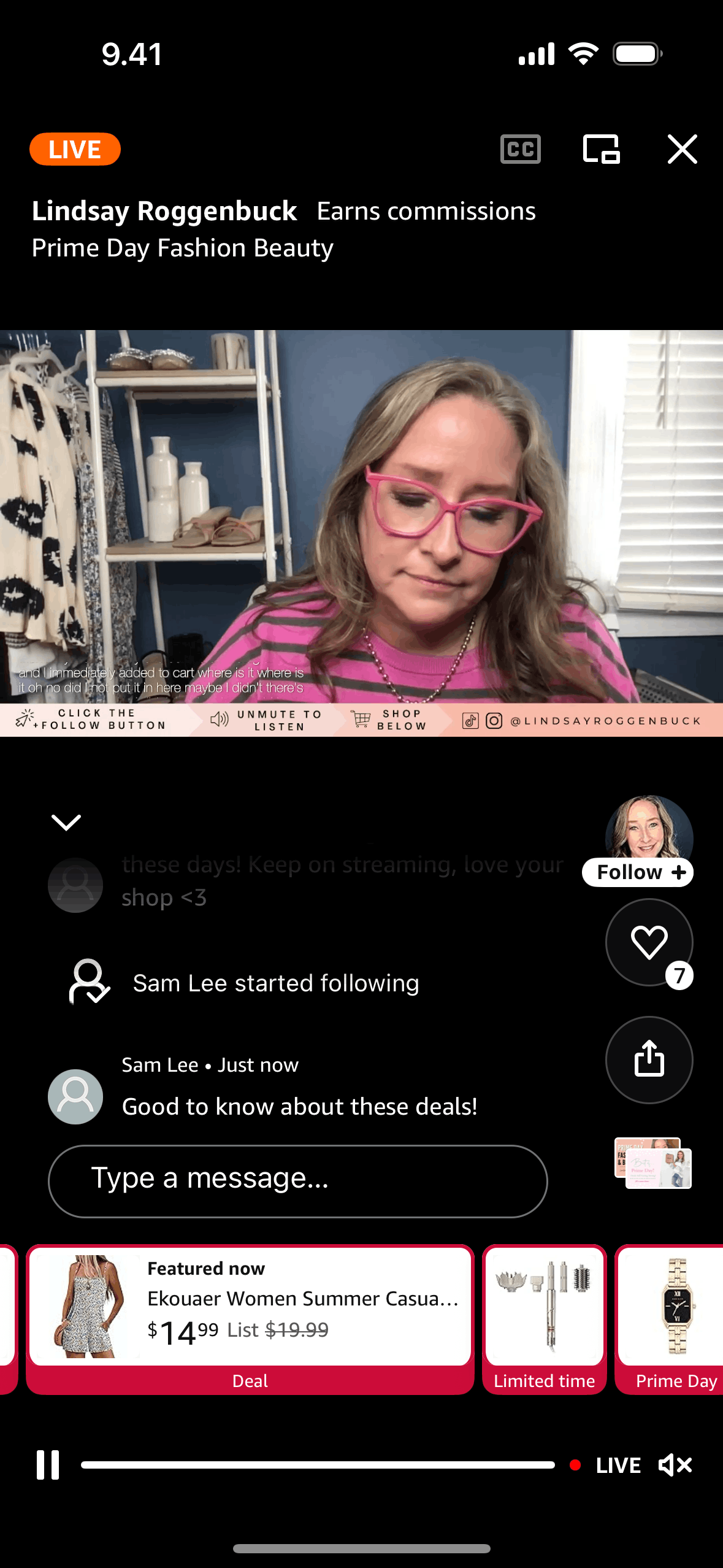The width and height of the screenshot is (723, 1568).
Task: Toggle closed captions
Action: [x=520, y=149]
